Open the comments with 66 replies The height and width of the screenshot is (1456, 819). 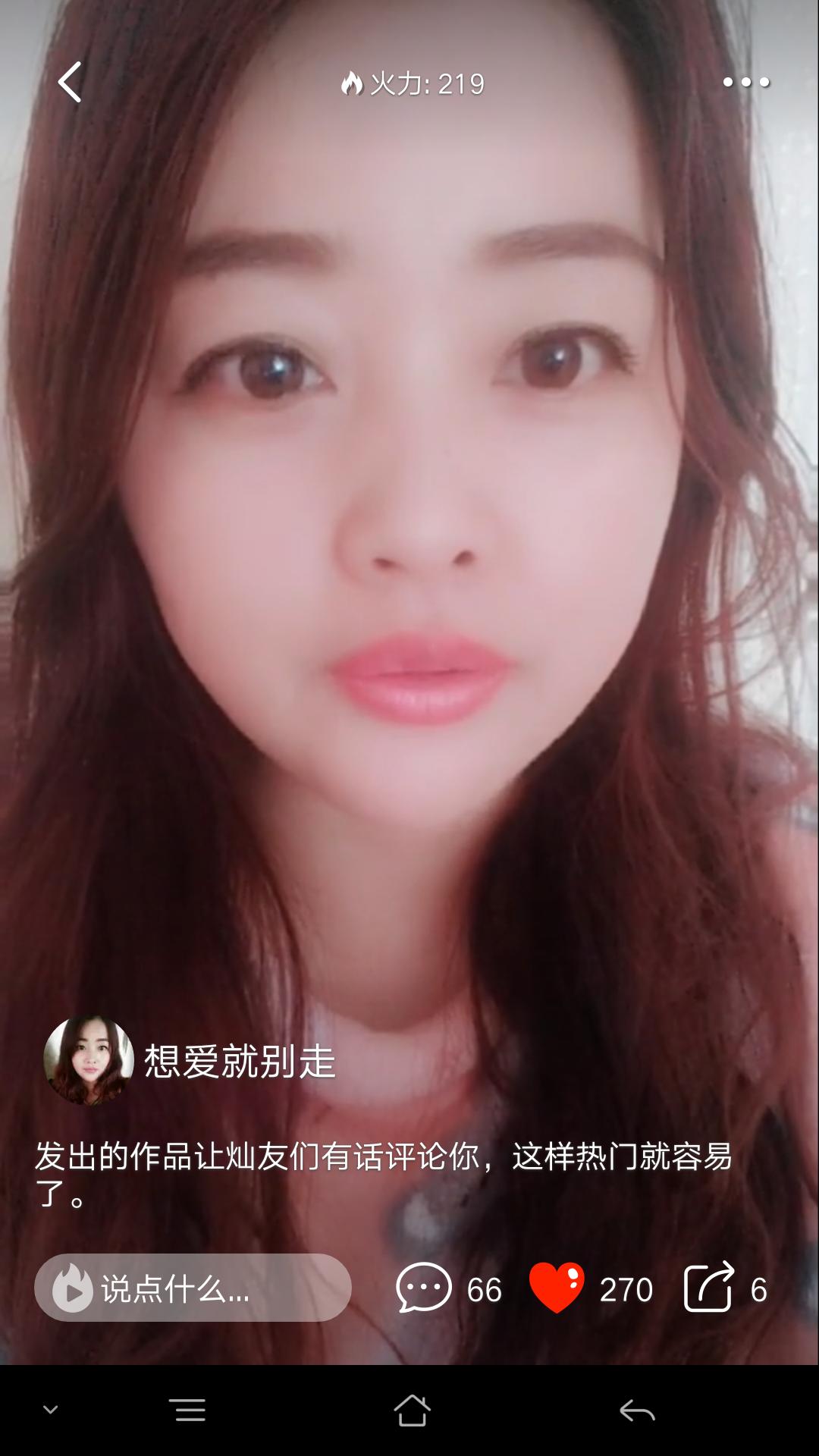click(x=423, y=1288)
